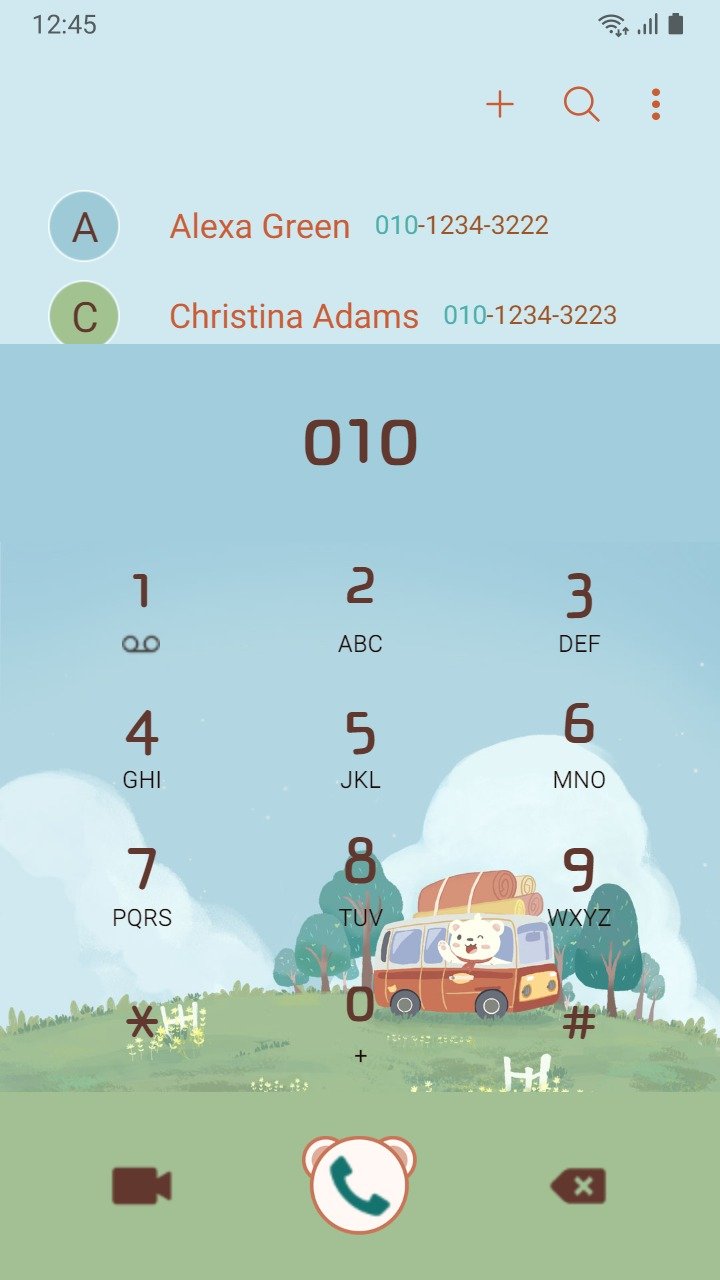Tap the star key
720x1280 pixels.
(x=143, y=1022)
